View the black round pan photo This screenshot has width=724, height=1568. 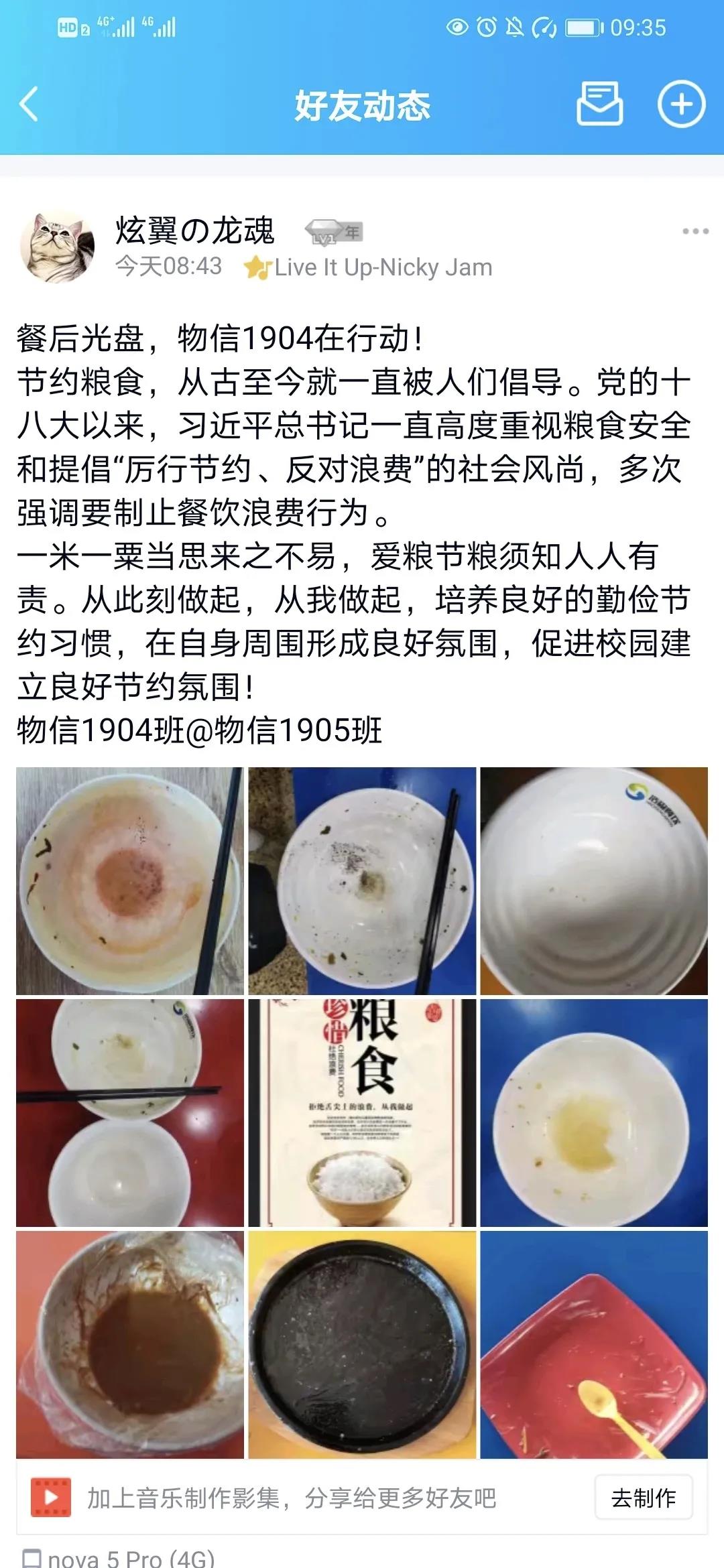click(362, 1344)
